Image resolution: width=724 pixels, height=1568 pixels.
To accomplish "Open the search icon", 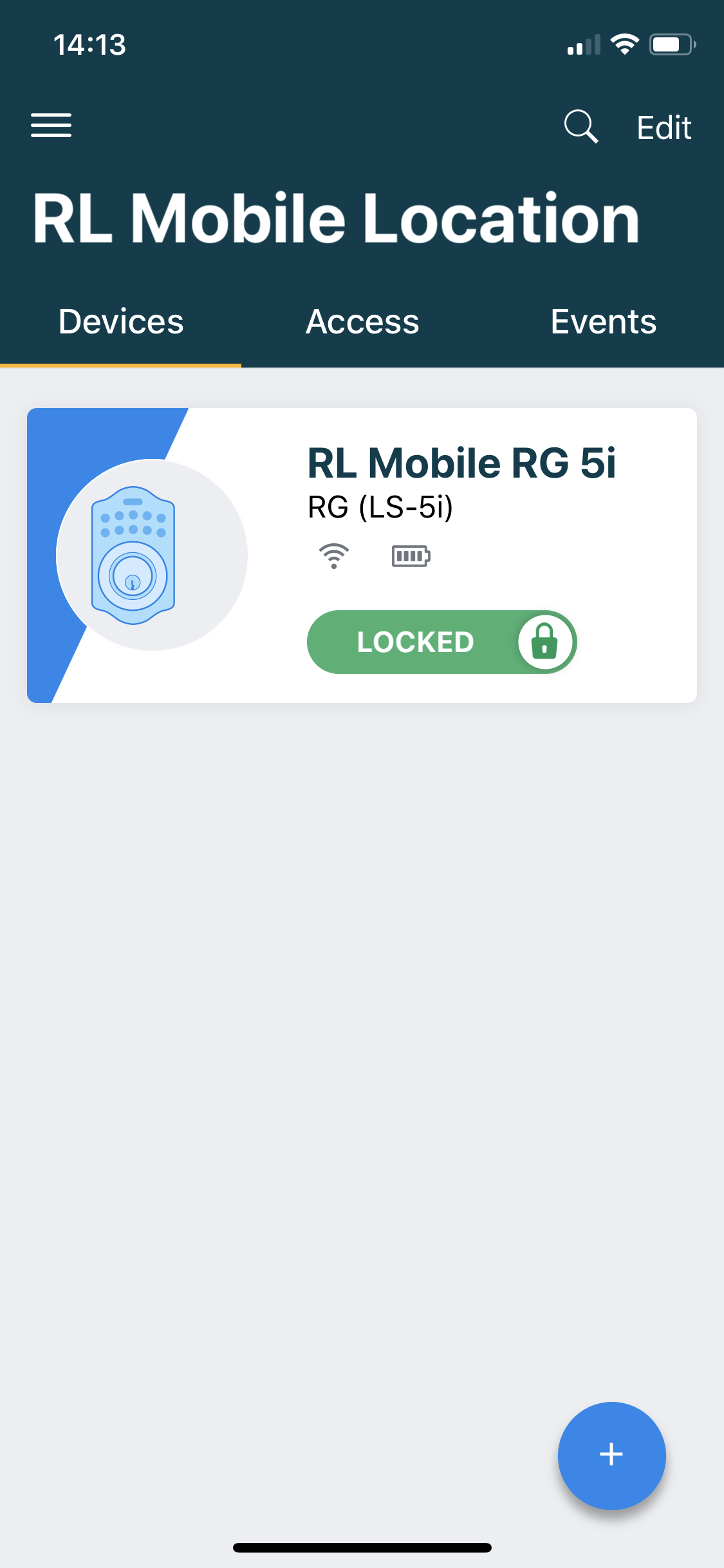I will coord(580,126).
